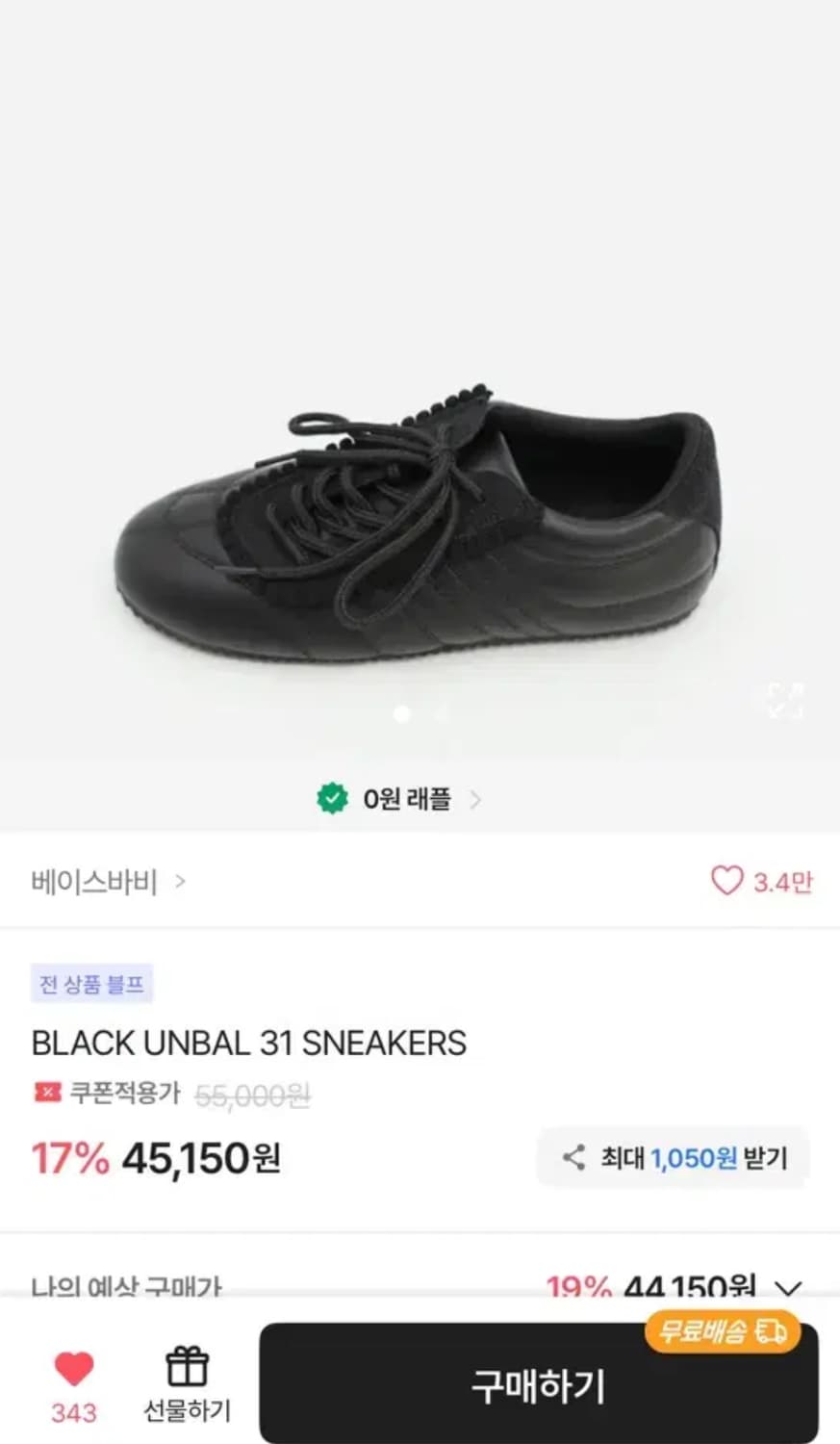Open the 베이스바비 brand name link
The height and width of the screenshot is (1444, 840).
tap(95, 882)
